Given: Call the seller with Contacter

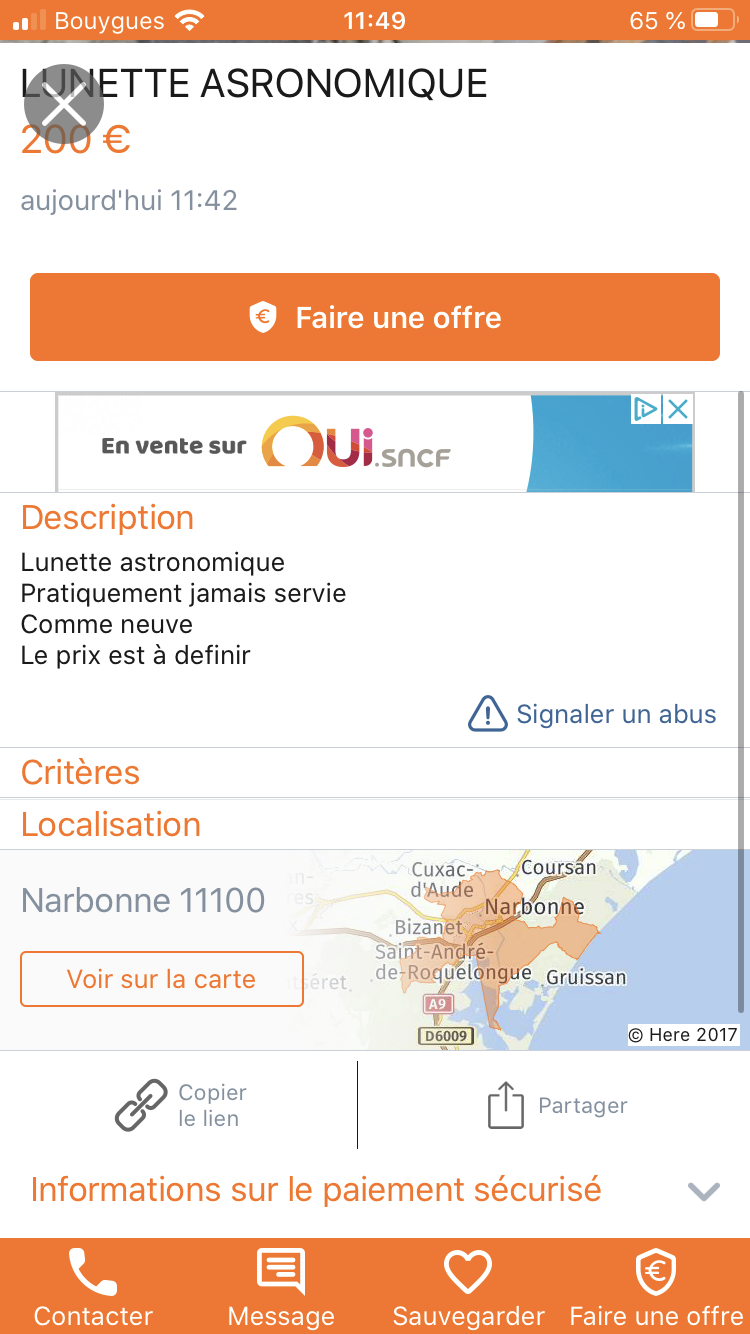Looking at the screenshot, I should (x=93, y=1288).
